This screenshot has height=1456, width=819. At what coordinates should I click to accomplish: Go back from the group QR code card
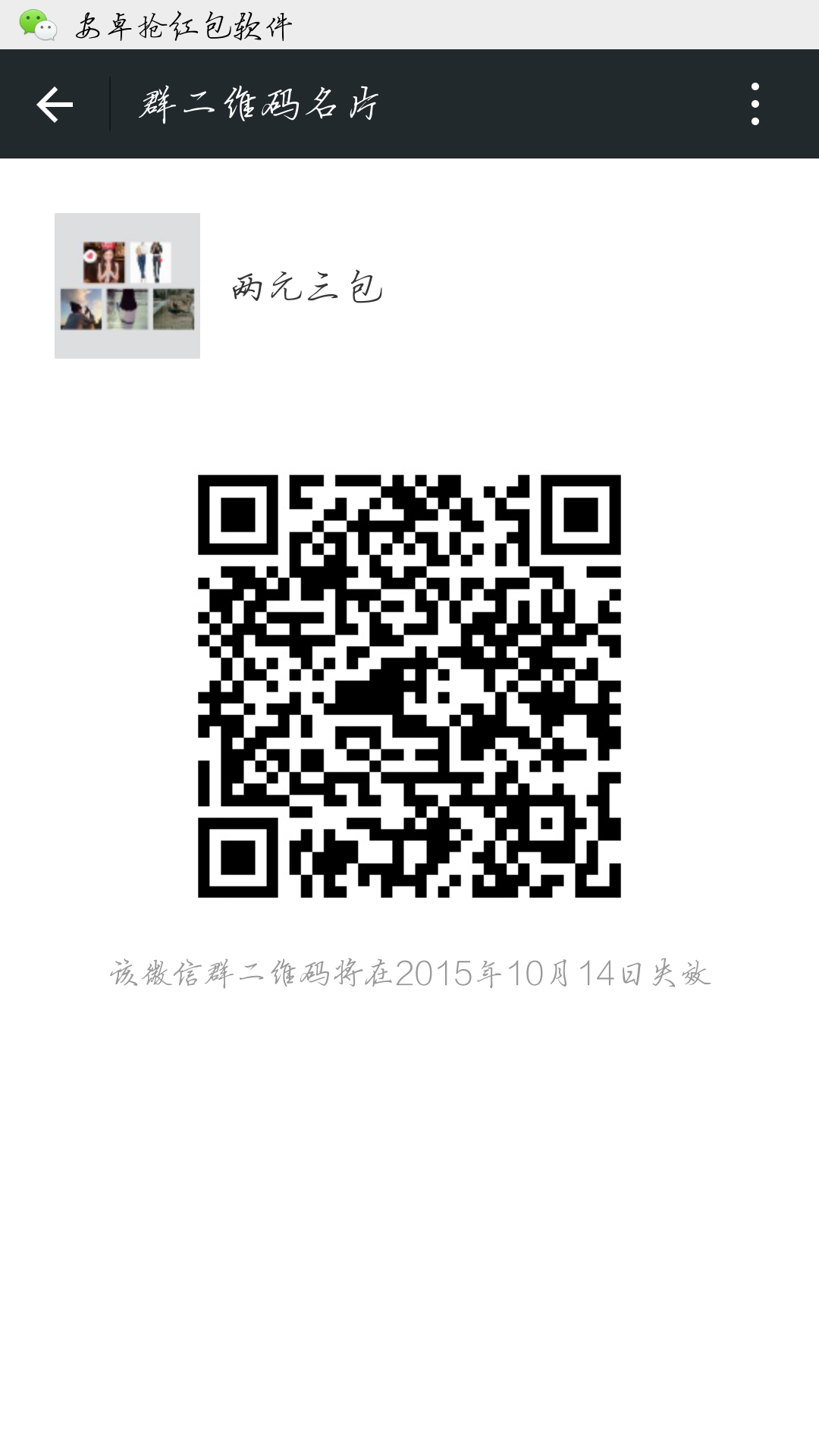(55, 104)
